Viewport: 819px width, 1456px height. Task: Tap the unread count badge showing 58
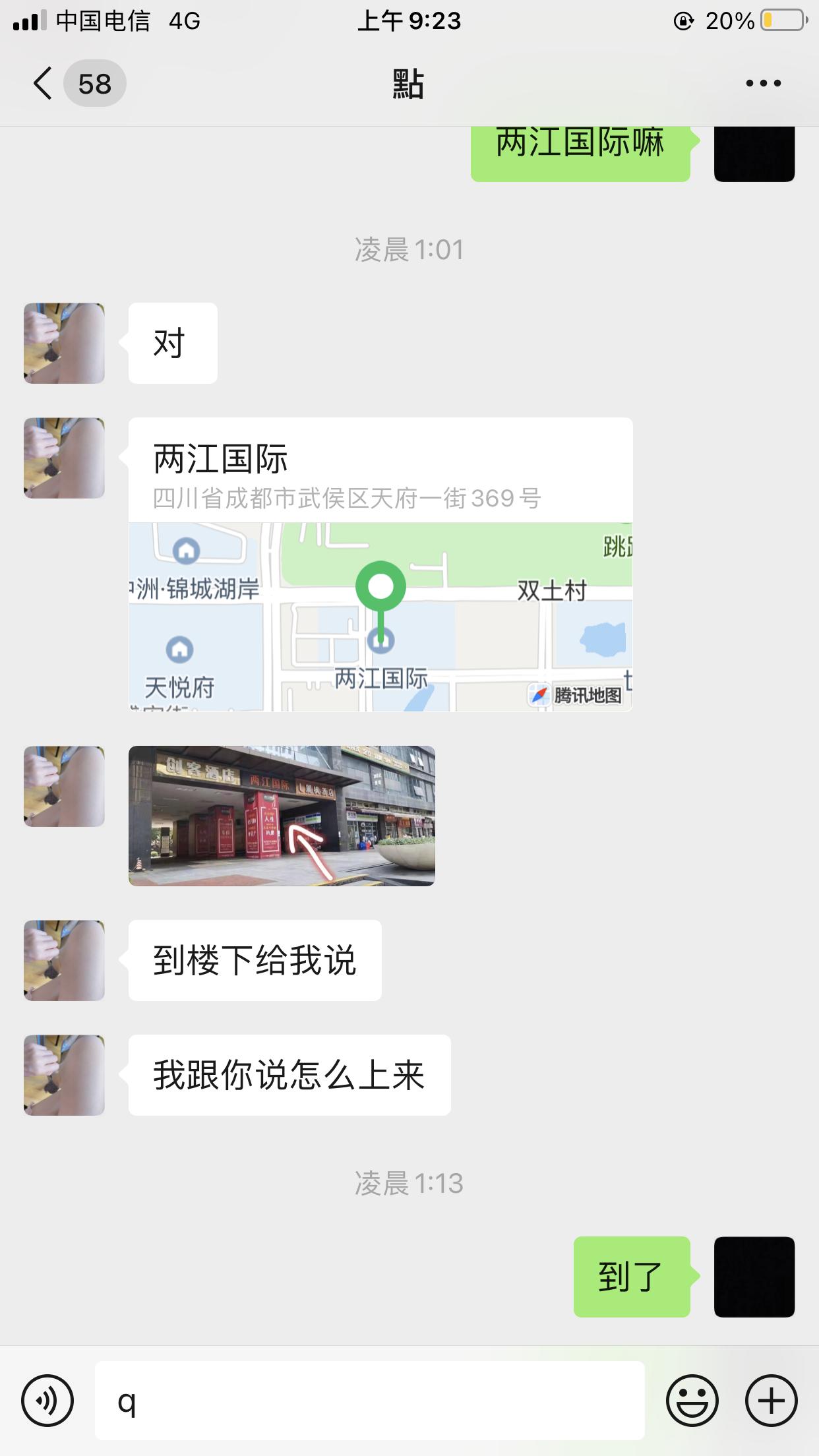click(x=94, y=83)
